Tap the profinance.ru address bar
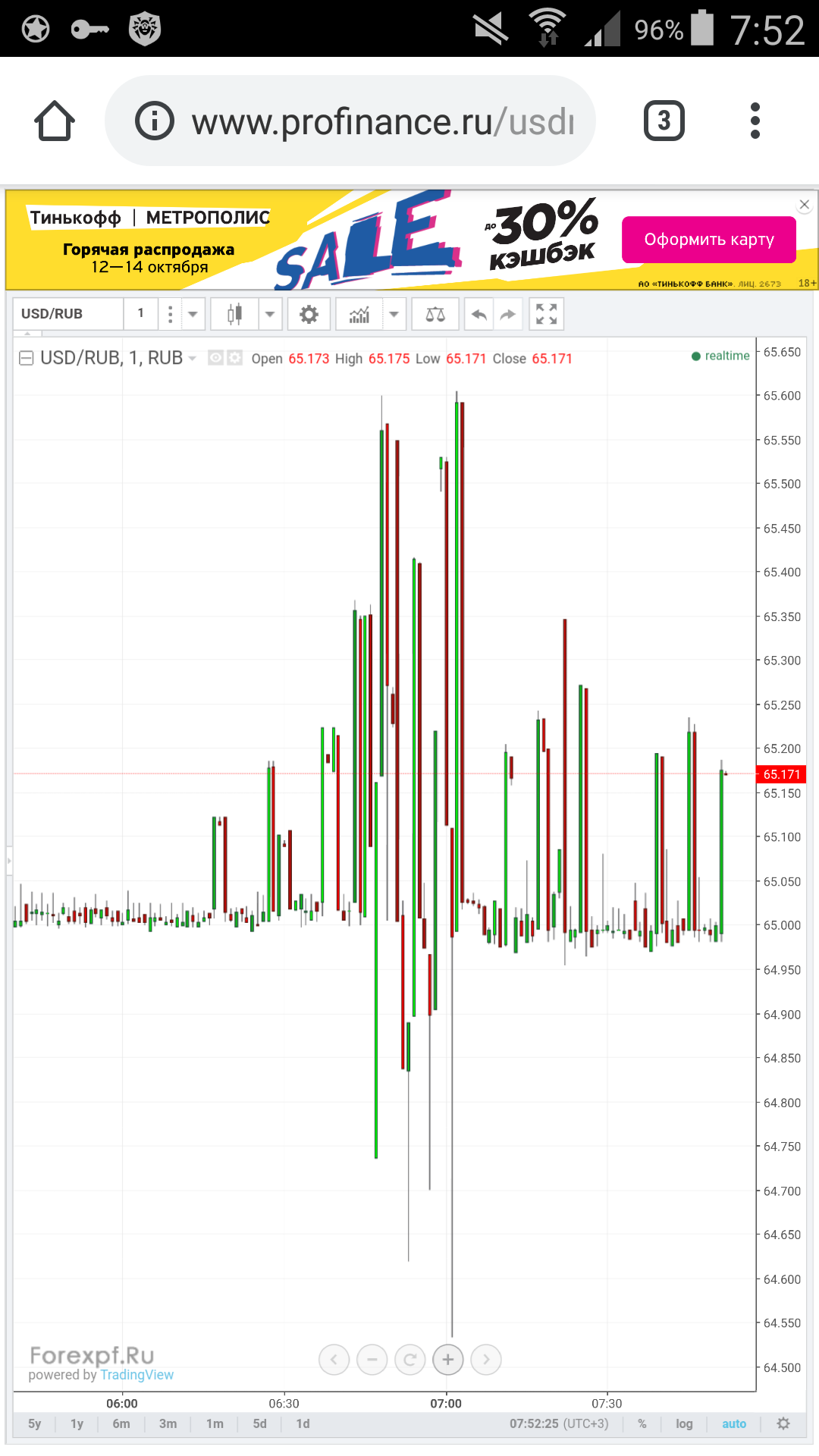This screenshot has width=819, height=1456. click(x=350, y=121)
